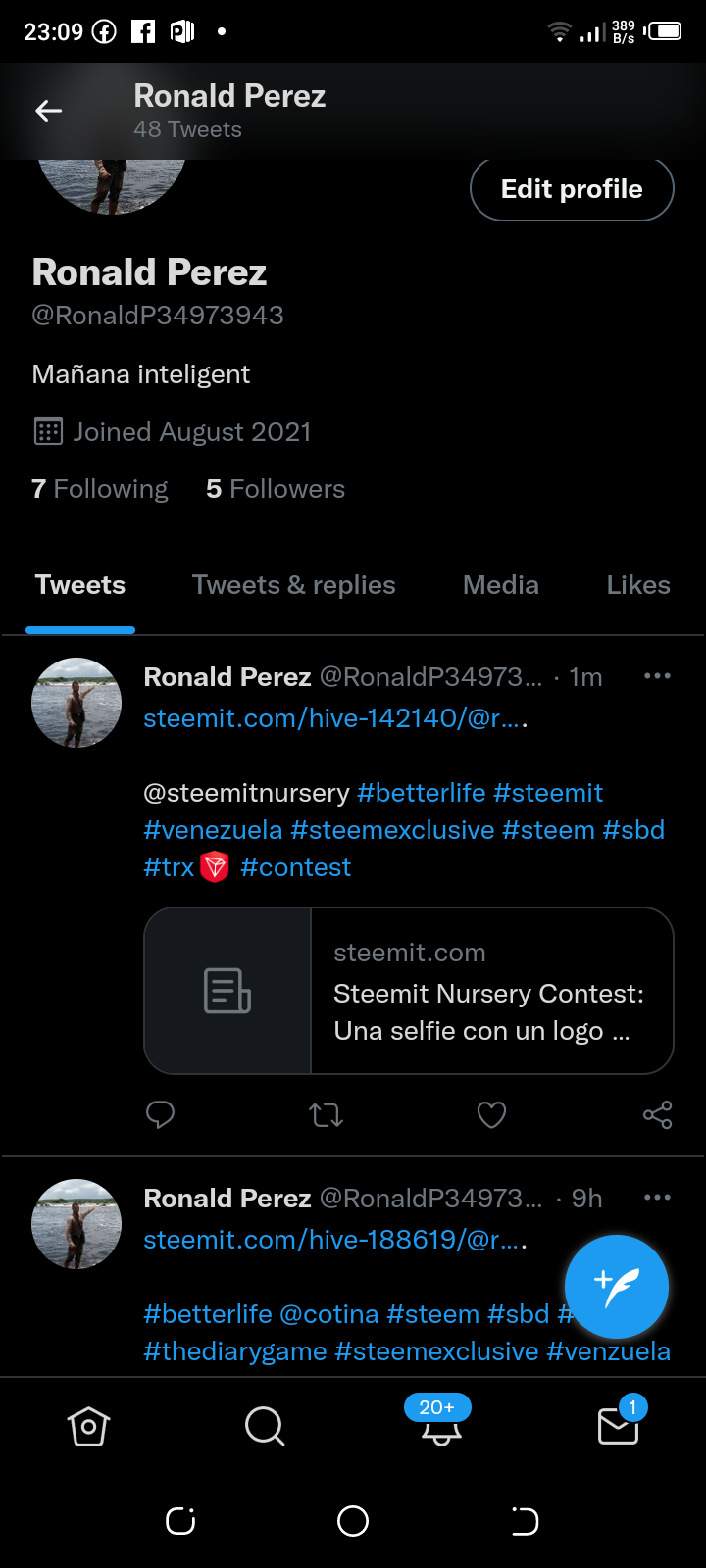View the 5 Followers list
This screenshot has height=1568, width=706.
point(276,489)
